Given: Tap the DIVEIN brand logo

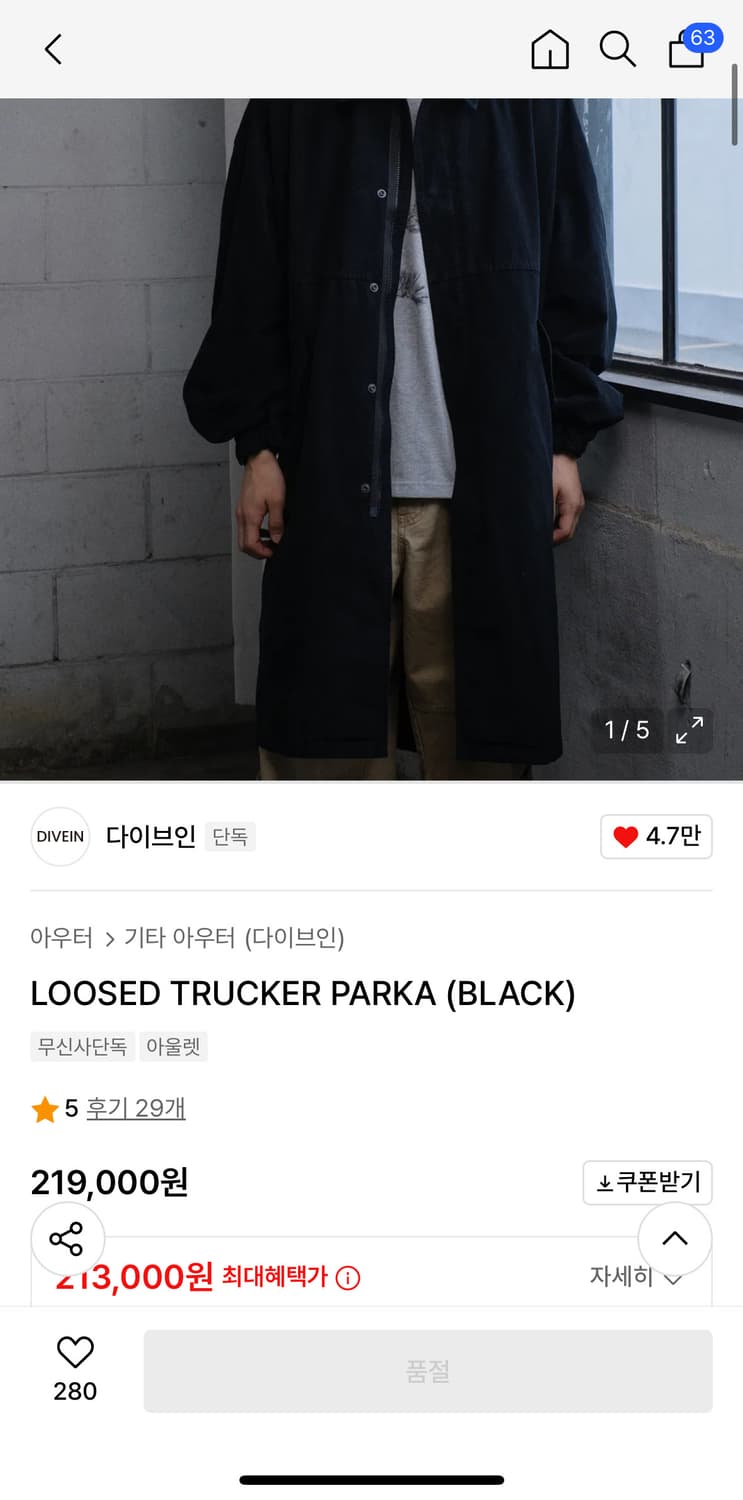Looking at the screenshot, I should pos(60,836).
